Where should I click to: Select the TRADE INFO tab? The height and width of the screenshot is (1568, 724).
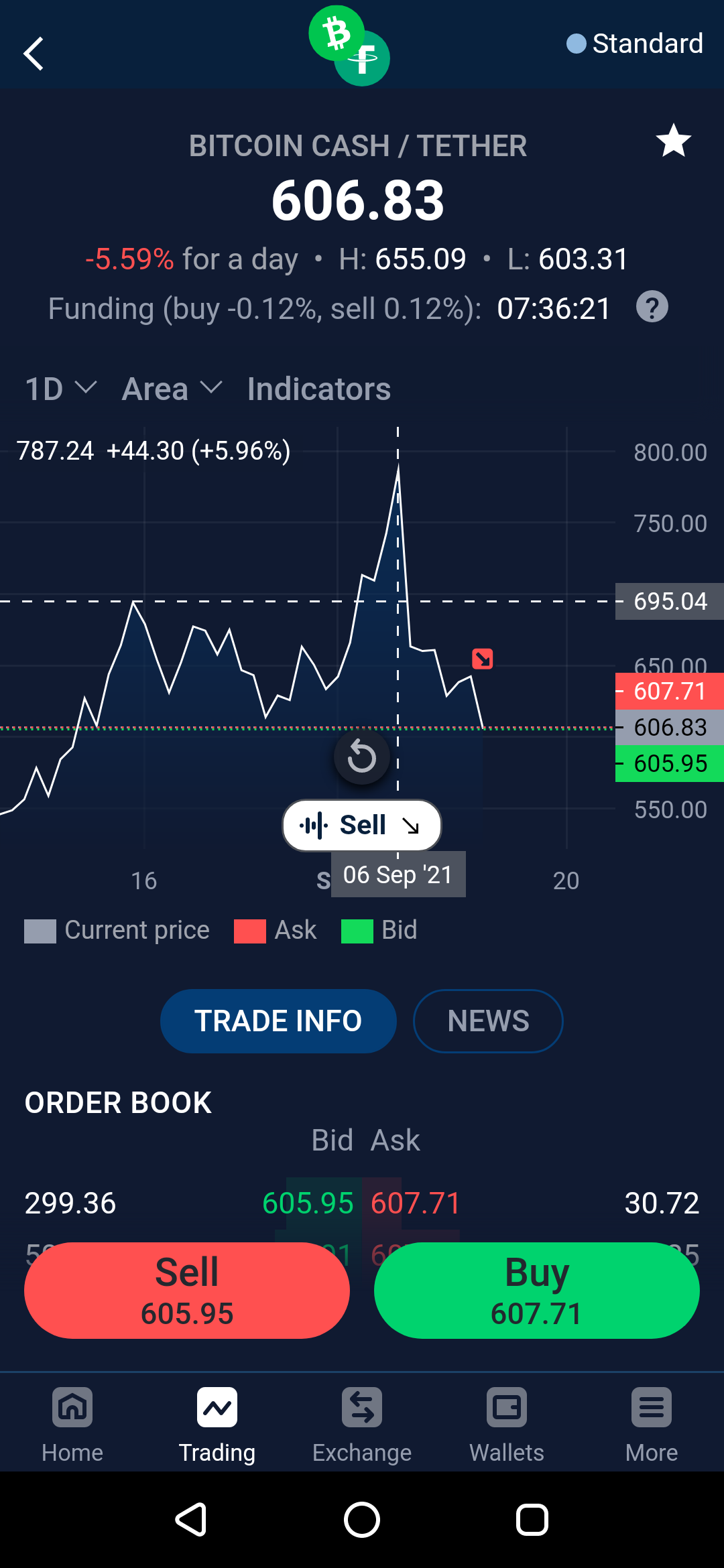278,1021
